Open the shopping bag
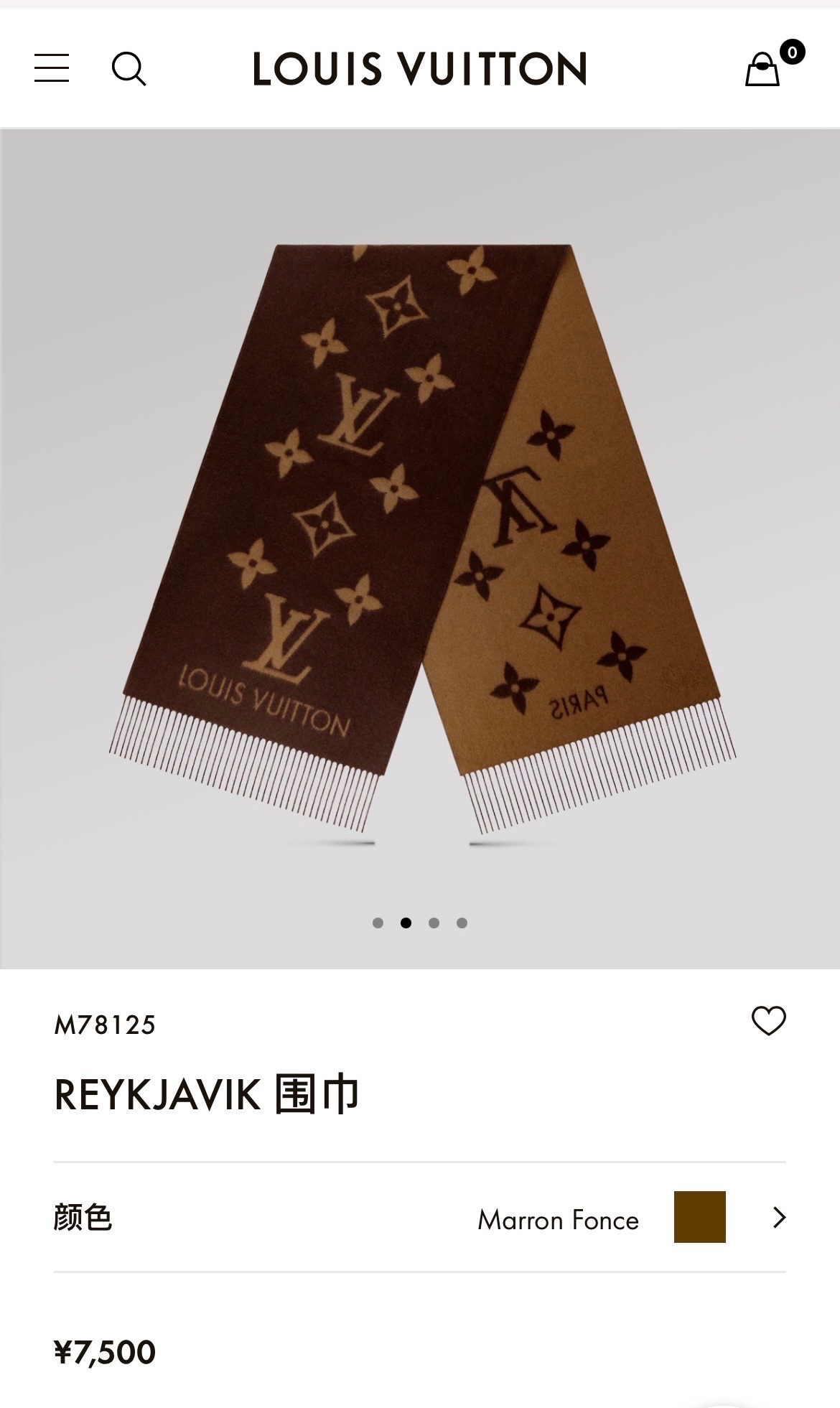 762,69
